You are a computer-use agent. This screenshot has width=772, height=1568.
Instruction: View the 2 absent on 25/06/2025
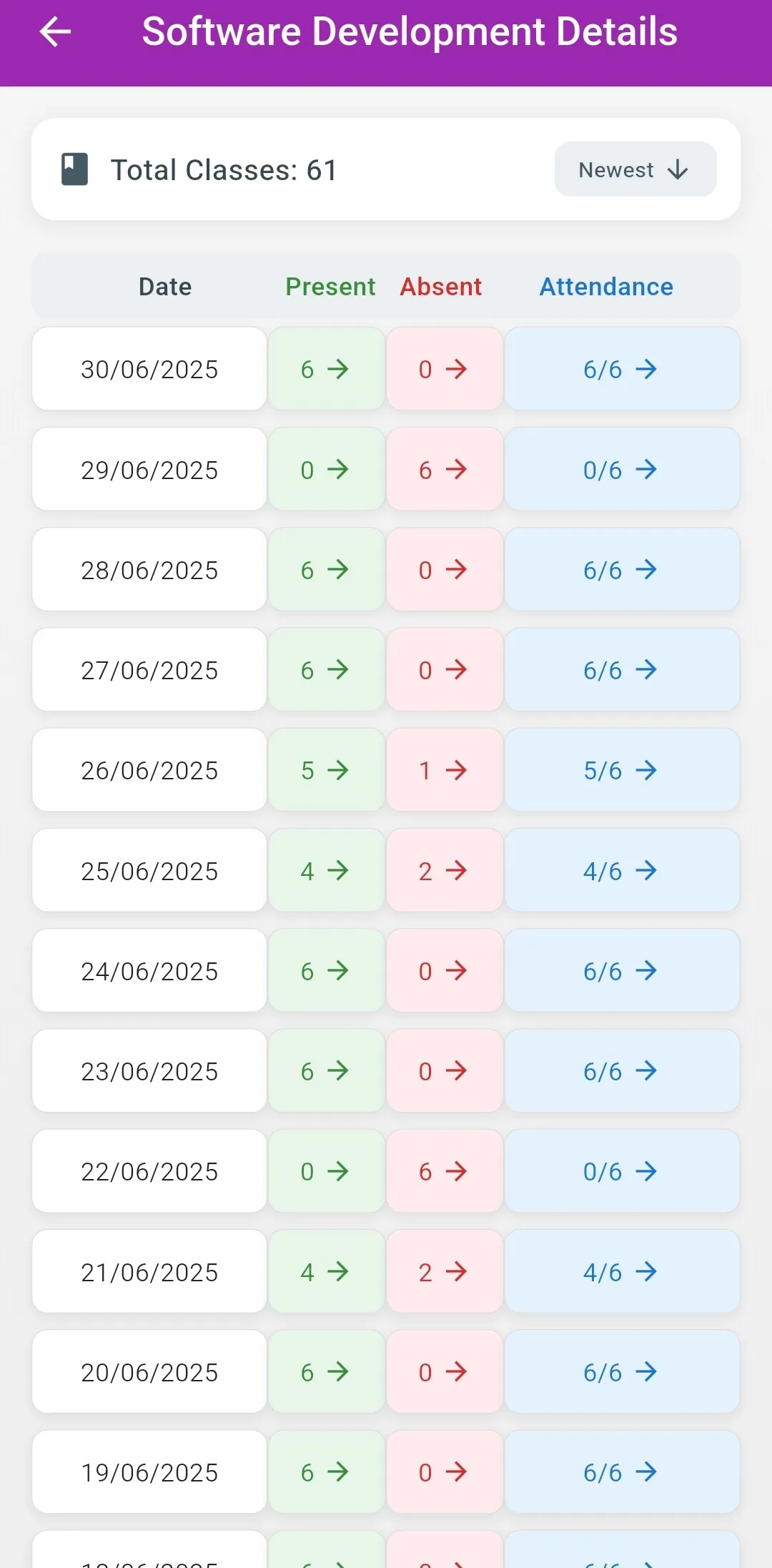click(445, 870)
